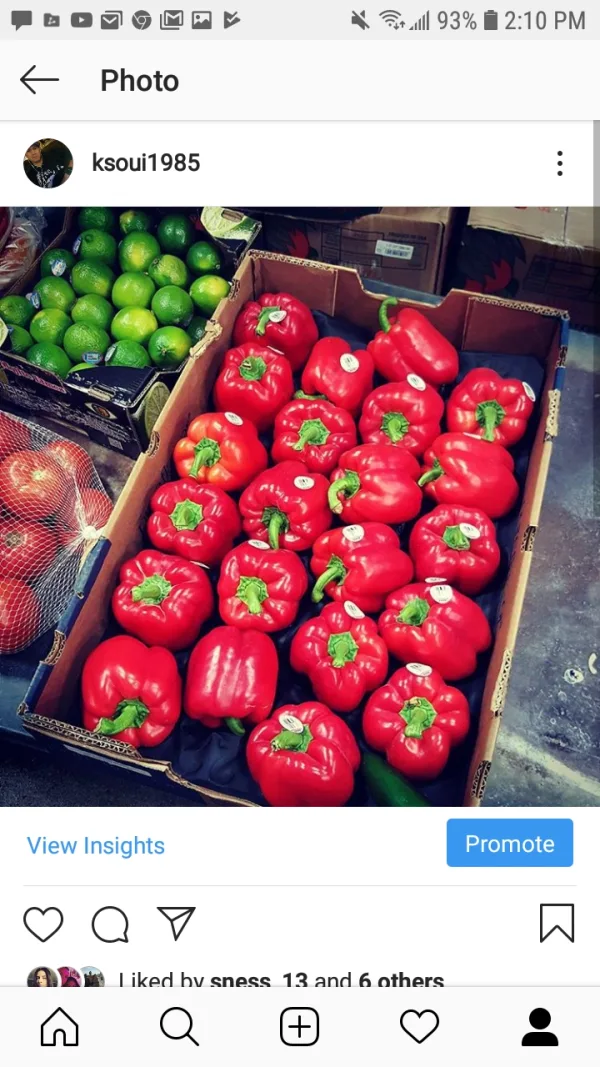Open comments on this post
This screenshot has height=1067, width=600.
coord(110,924)
